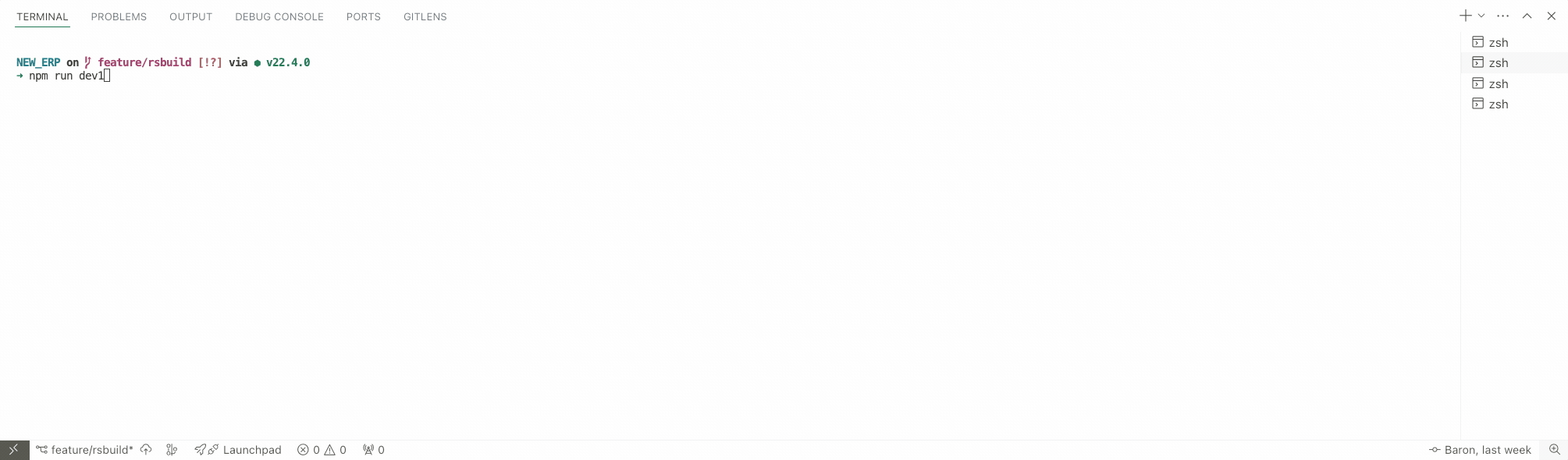Create a new terminal with plus icon
This screenshot has height=460, width=1568.
click(x=1465, y=16)
